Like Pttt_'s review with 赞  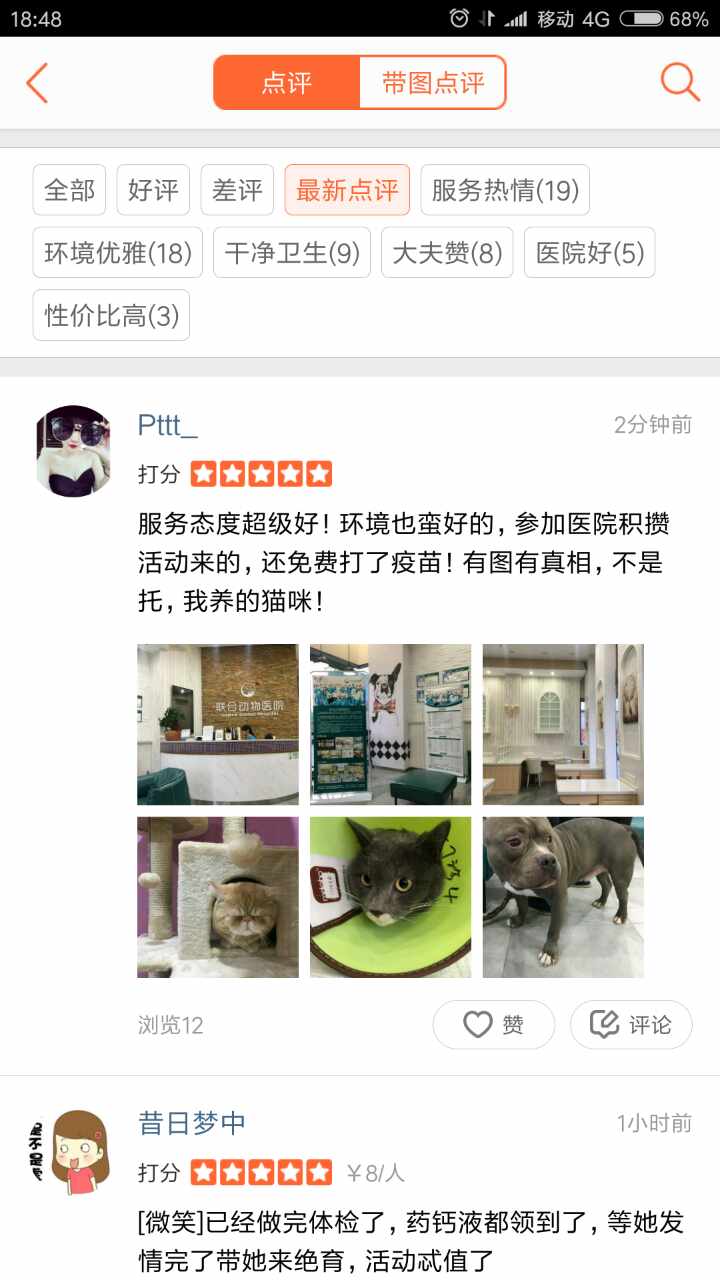point(494,1025)
